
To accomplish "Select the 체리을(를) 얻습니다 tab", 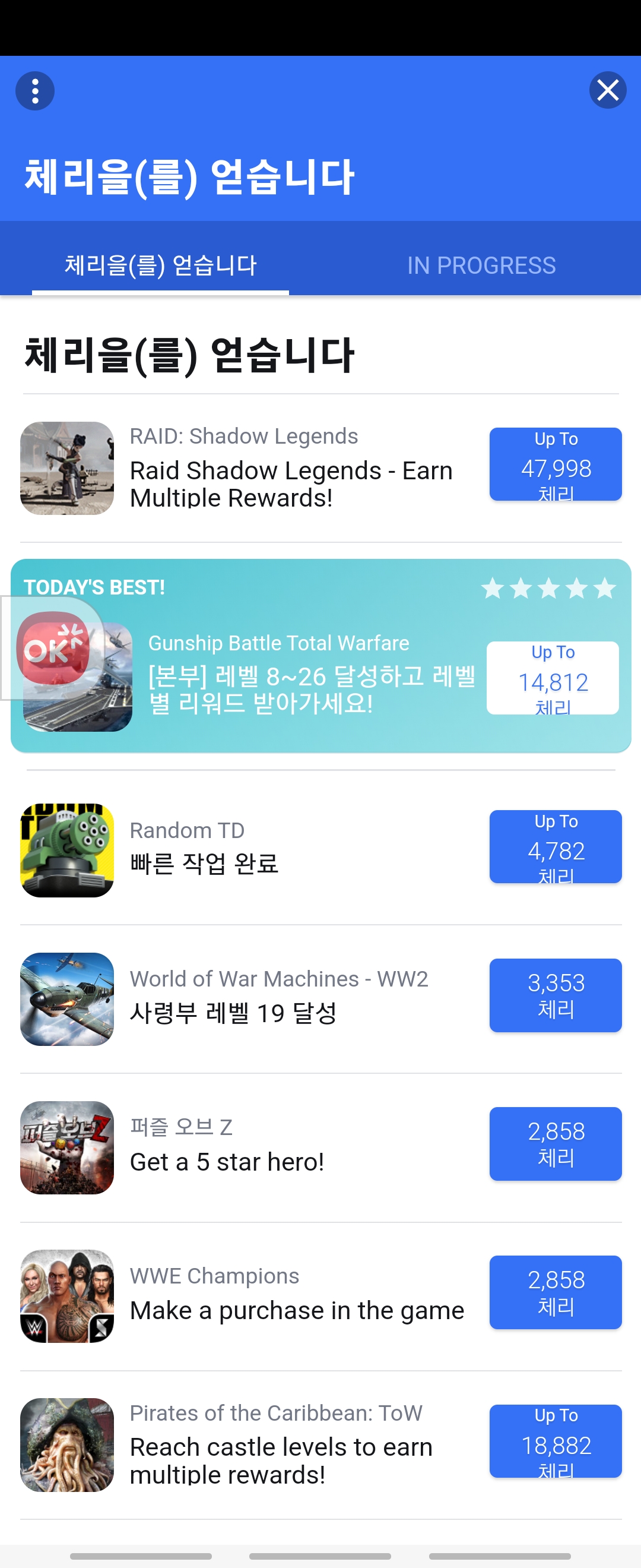I will (161, 265).
